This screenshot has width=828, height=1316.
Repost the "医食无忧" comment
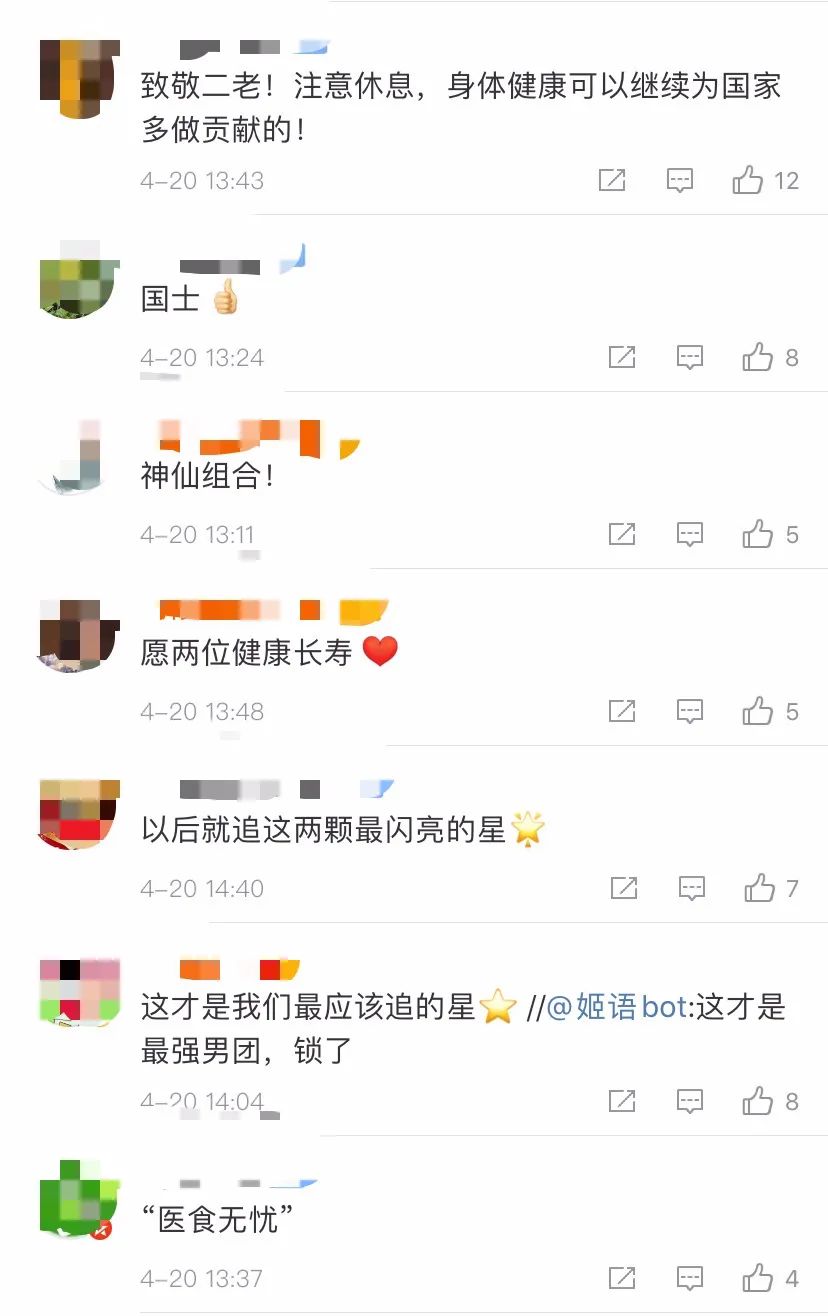pyautogui.click(x=622, y=1278)
